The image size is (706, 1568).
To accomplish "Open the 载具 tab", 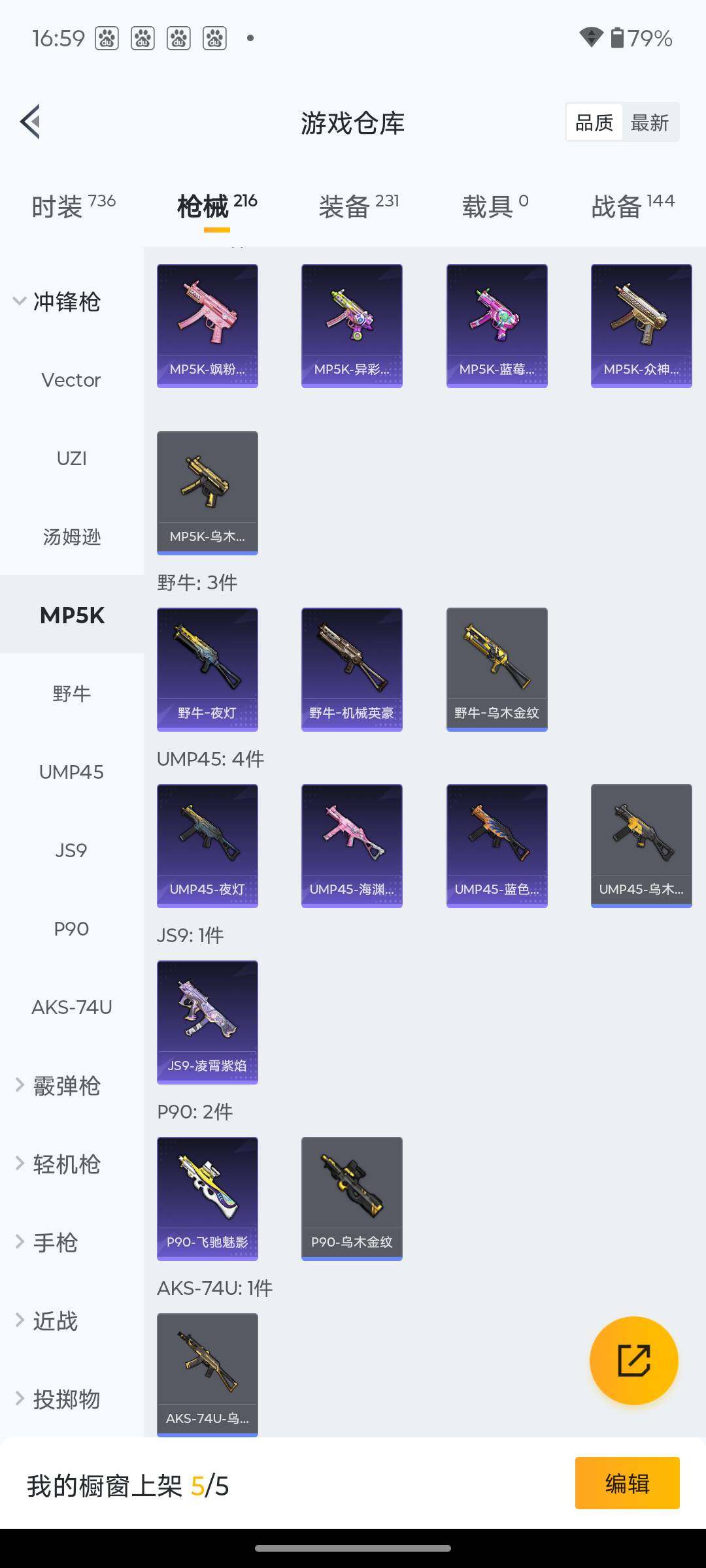I will [495, 206].
